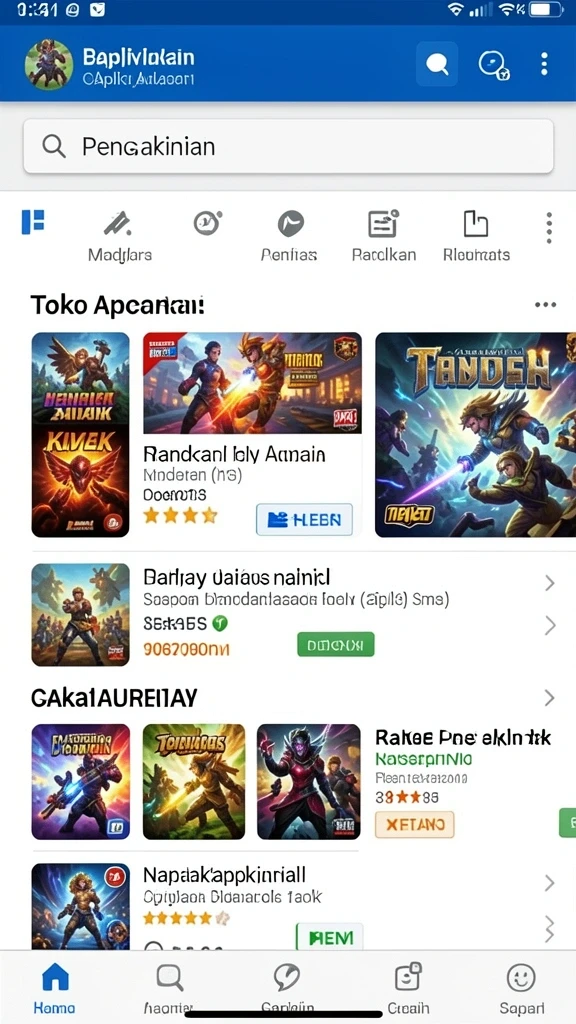
Task: Open the Tandeh game banner
Action: click(x=475, y=435)
